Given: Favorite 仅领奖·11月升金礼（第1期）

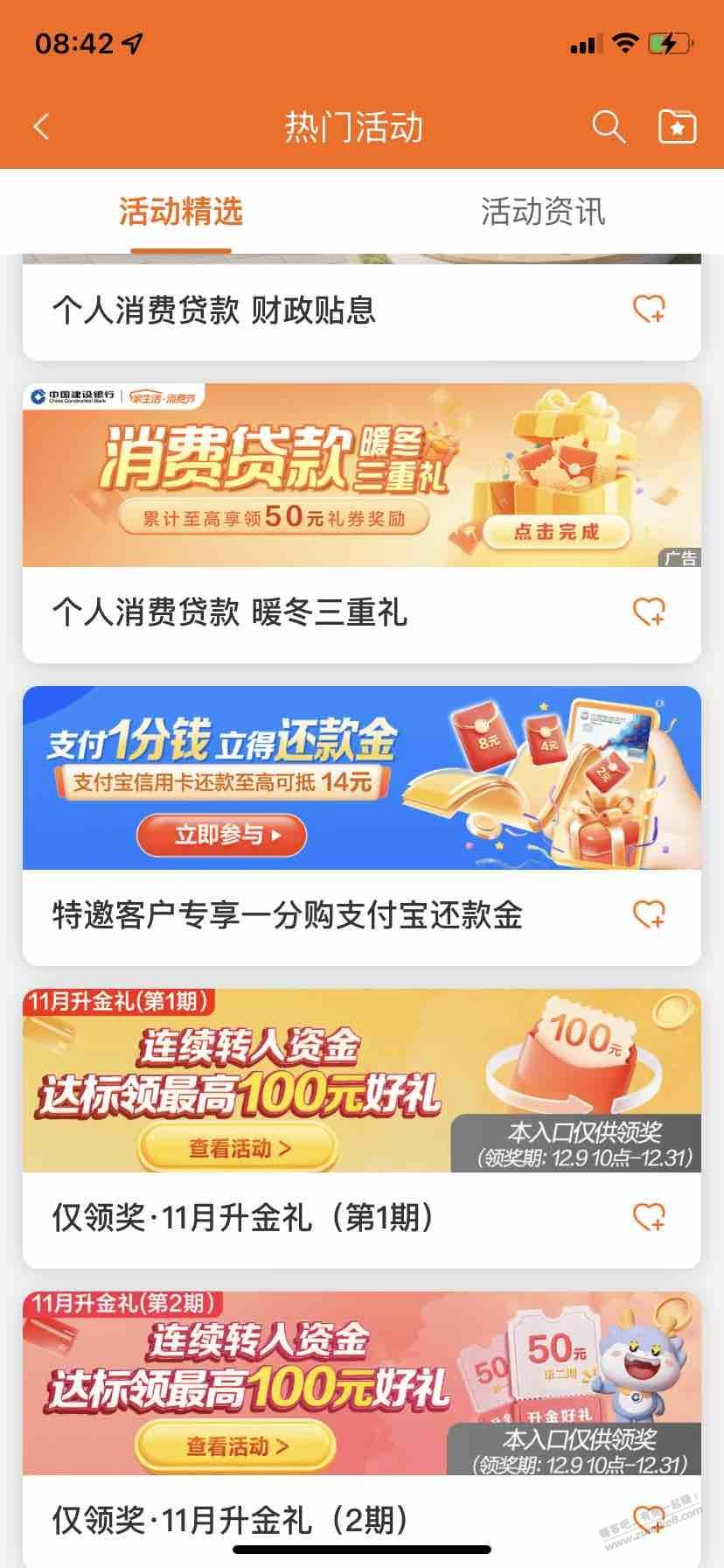Looking at the screenshot, I should point(649,1217).
